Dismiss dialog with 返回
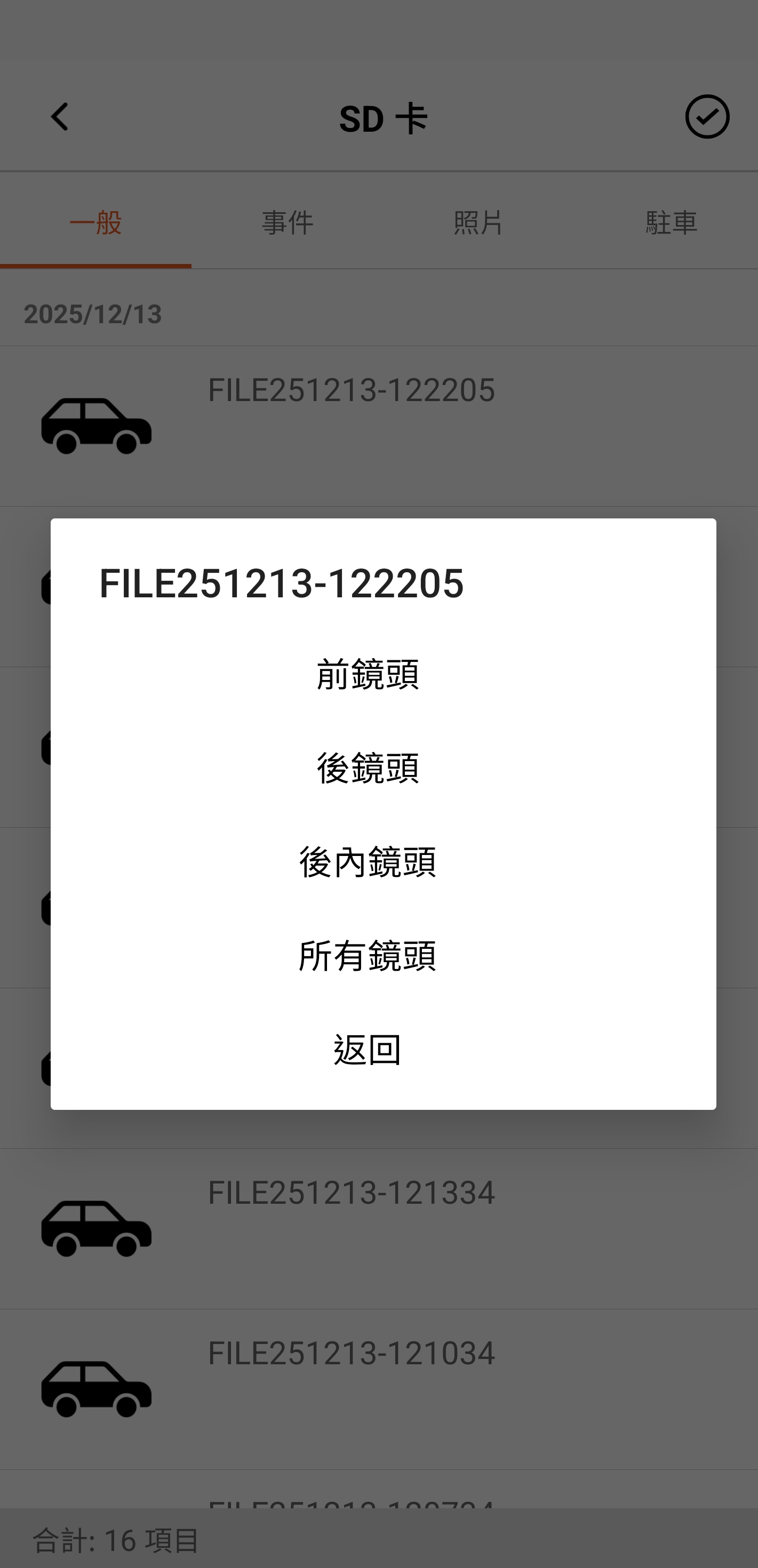The width and height of the screenshot is (758, 1568). point(368,1049)
